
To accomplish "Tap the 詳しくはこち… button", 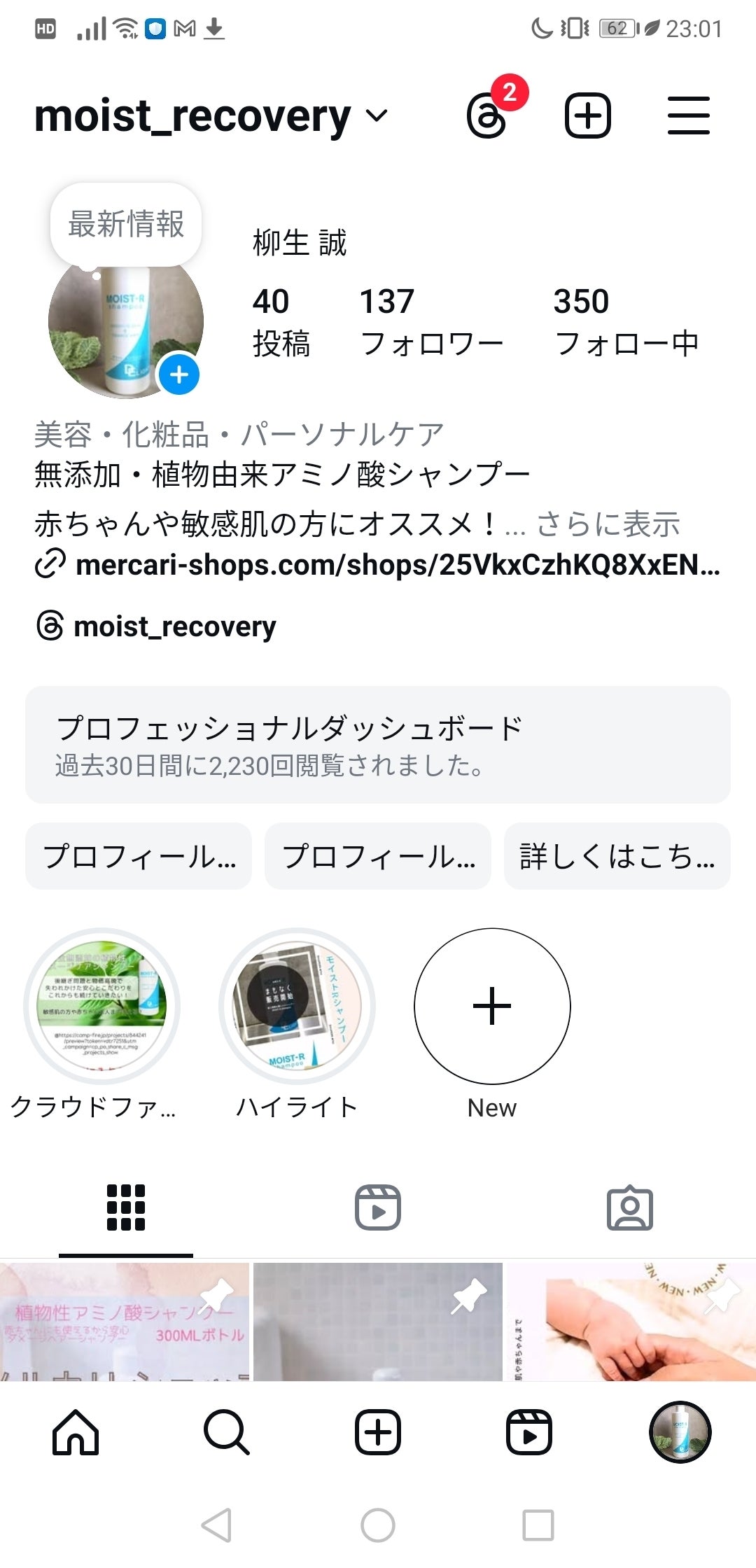I will point(617,856).
